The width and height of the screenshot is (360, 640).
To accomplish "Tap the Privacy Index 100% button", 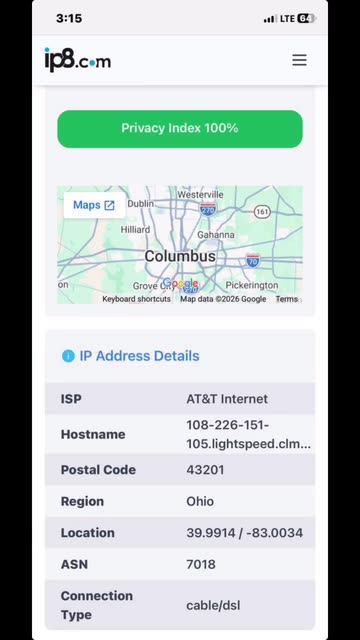I will point(180,129).
